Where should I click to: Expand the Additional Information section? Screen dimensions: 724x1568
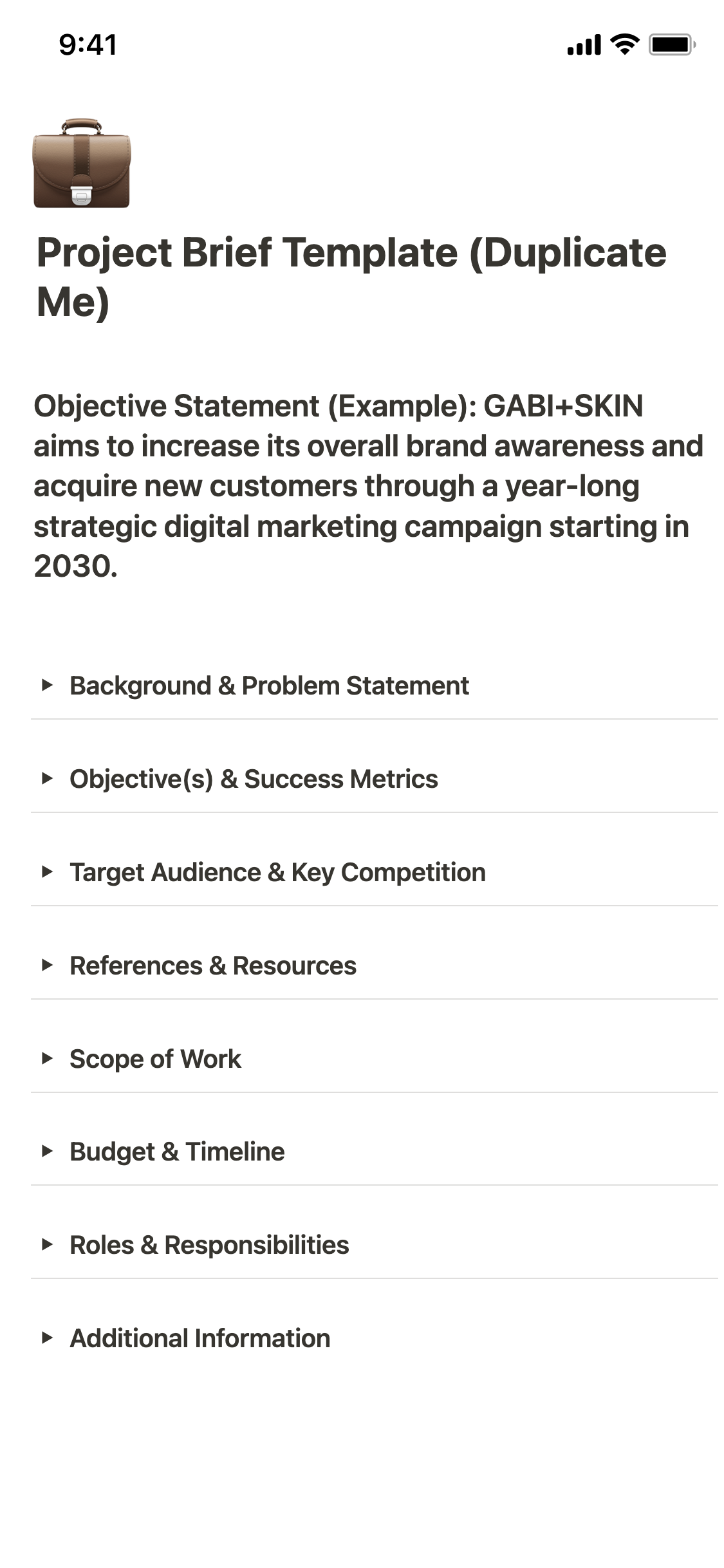click(x=47, y=1338)
